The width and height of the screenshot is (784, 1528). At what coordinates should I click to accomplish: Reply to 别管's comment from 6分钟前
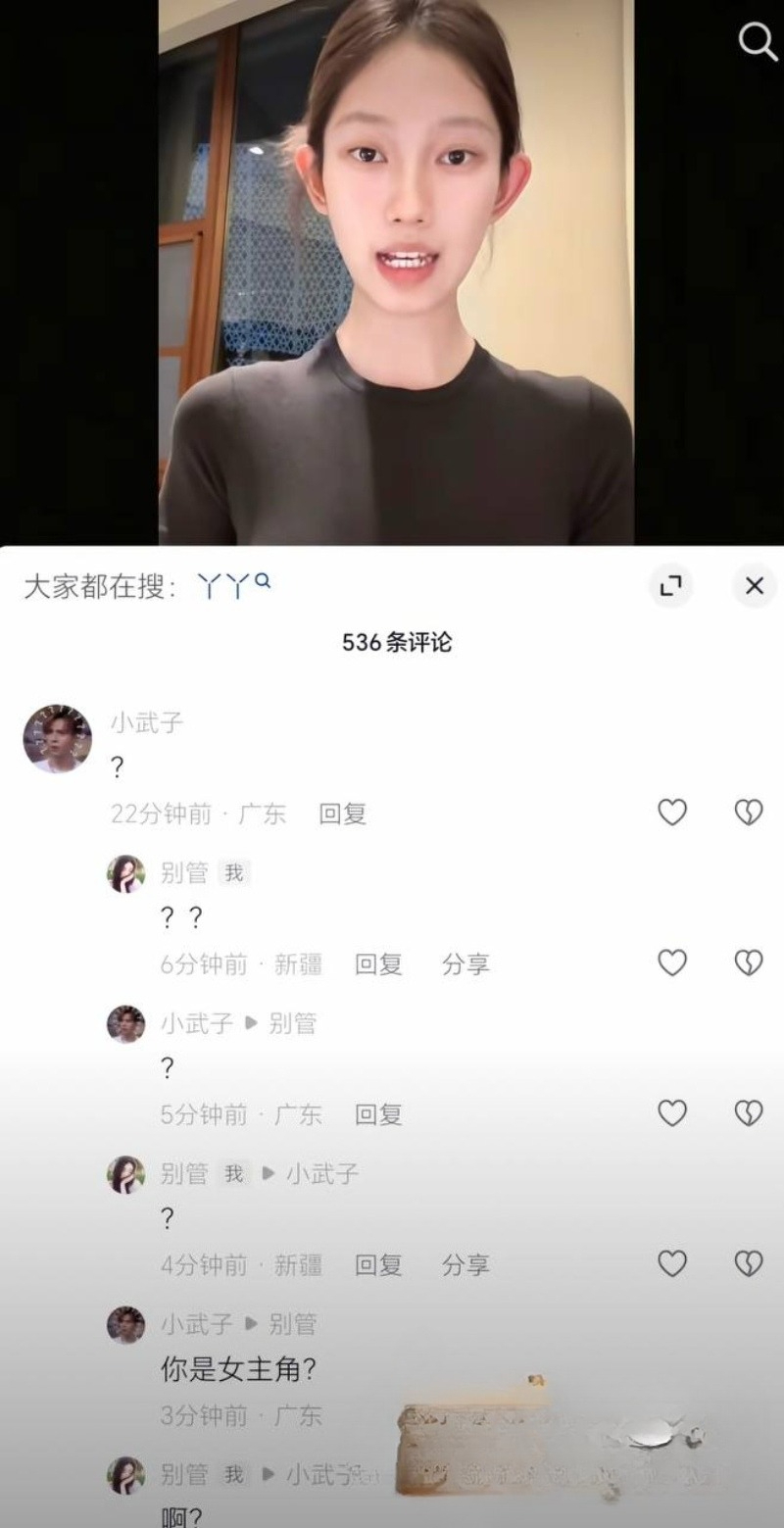[x=378, y=964]
